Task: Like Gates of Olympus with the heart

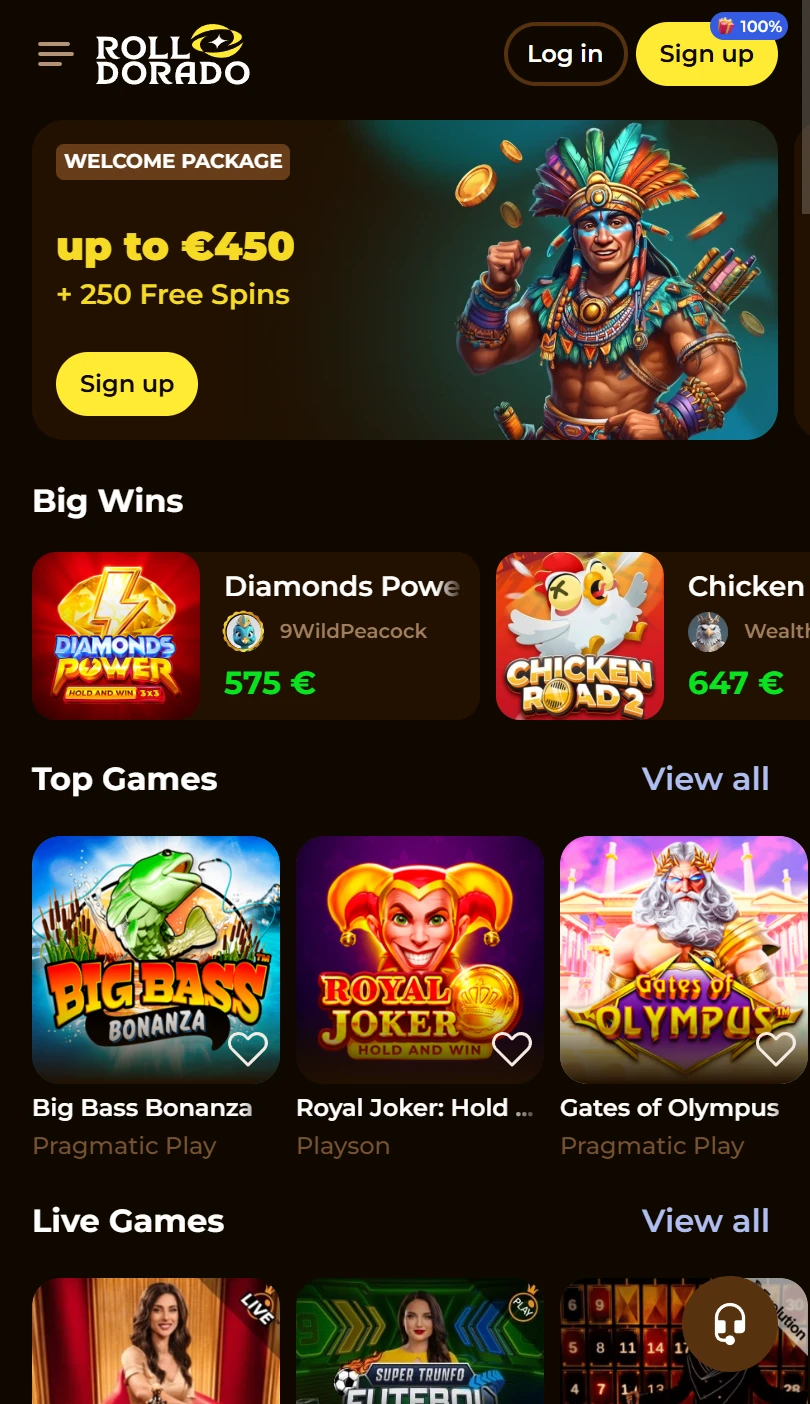Action: [x=776, y=1048]
